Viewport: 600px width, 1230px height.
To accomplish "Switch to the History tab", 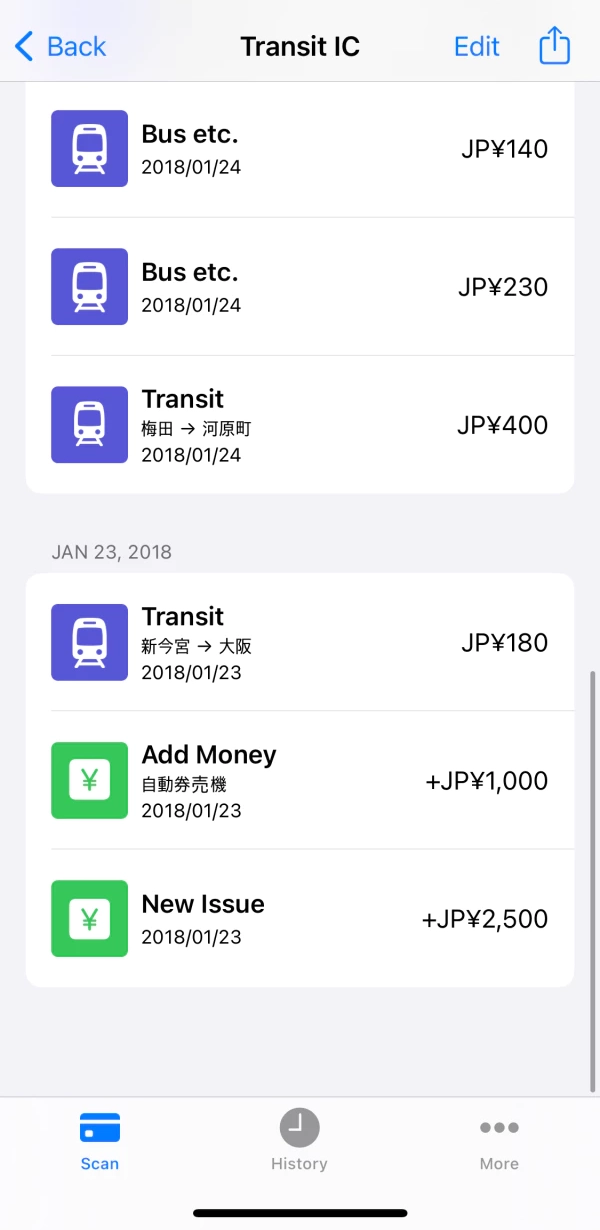I will pos(299,1141).
